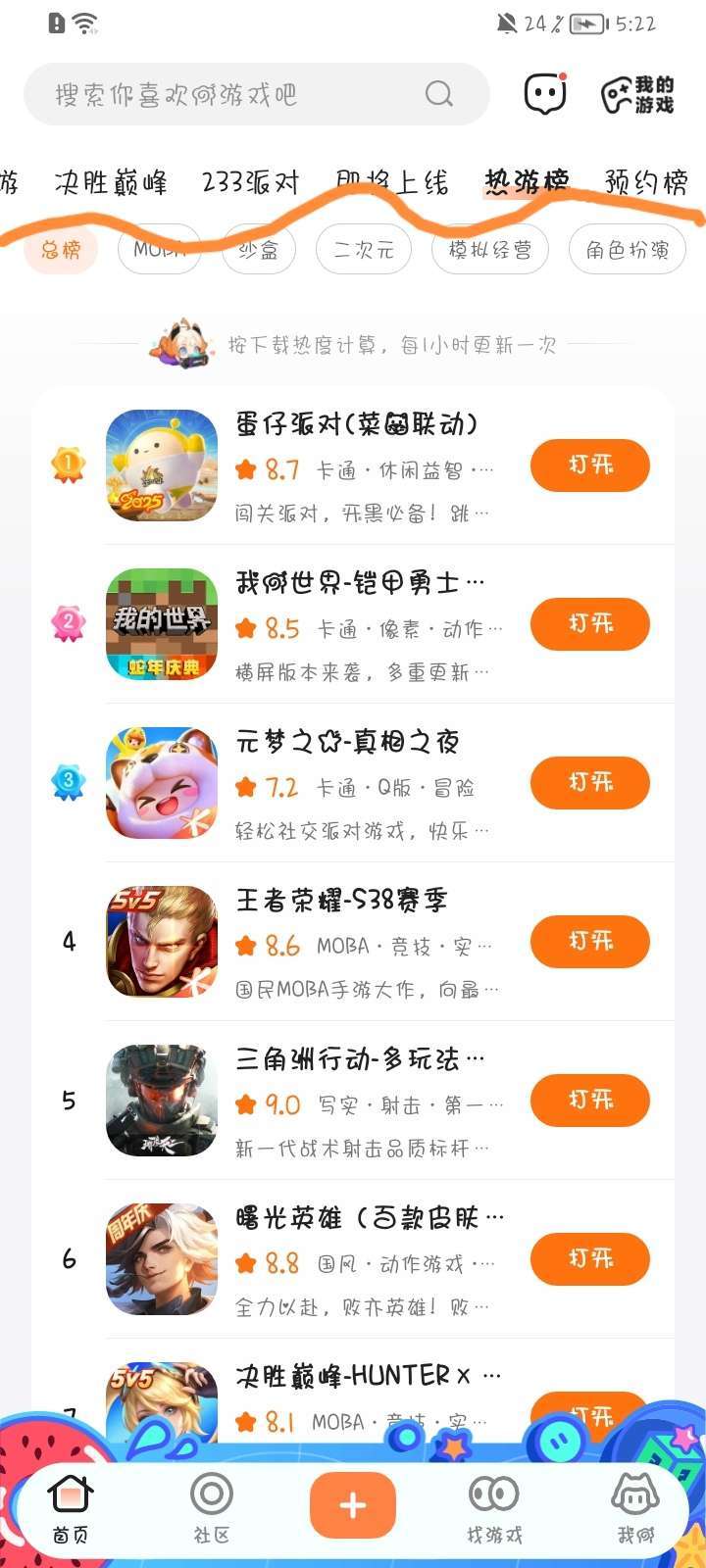Switch to the 决胜巅峰 tab
This screenshot has height=1568, width=706.
[x=111, y=182]
